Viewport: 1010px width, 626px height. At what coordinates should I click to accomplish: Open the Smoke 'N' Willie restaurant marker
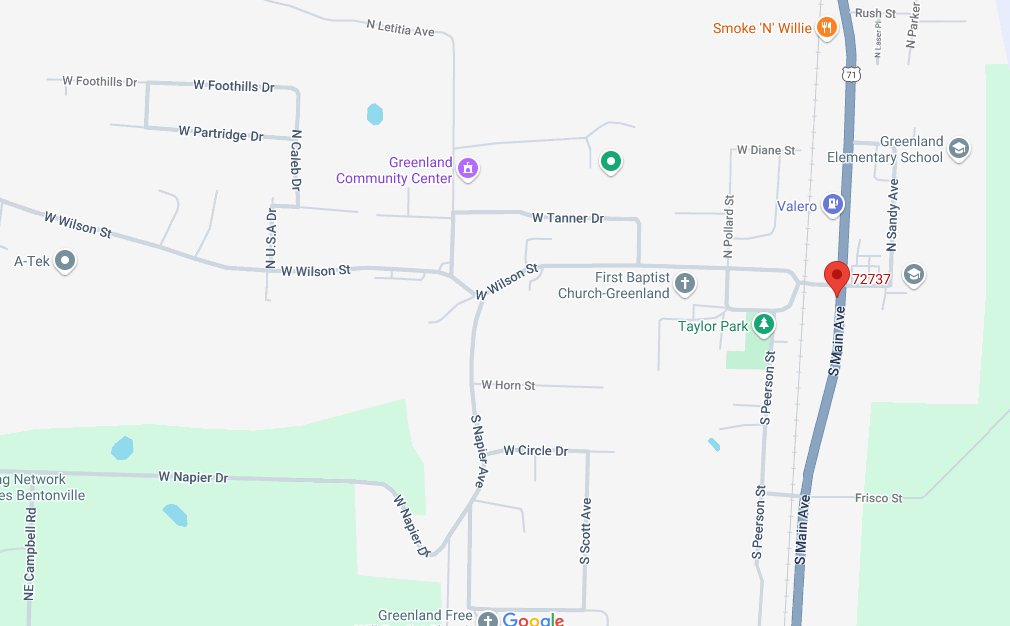click(x=826, y=28)
